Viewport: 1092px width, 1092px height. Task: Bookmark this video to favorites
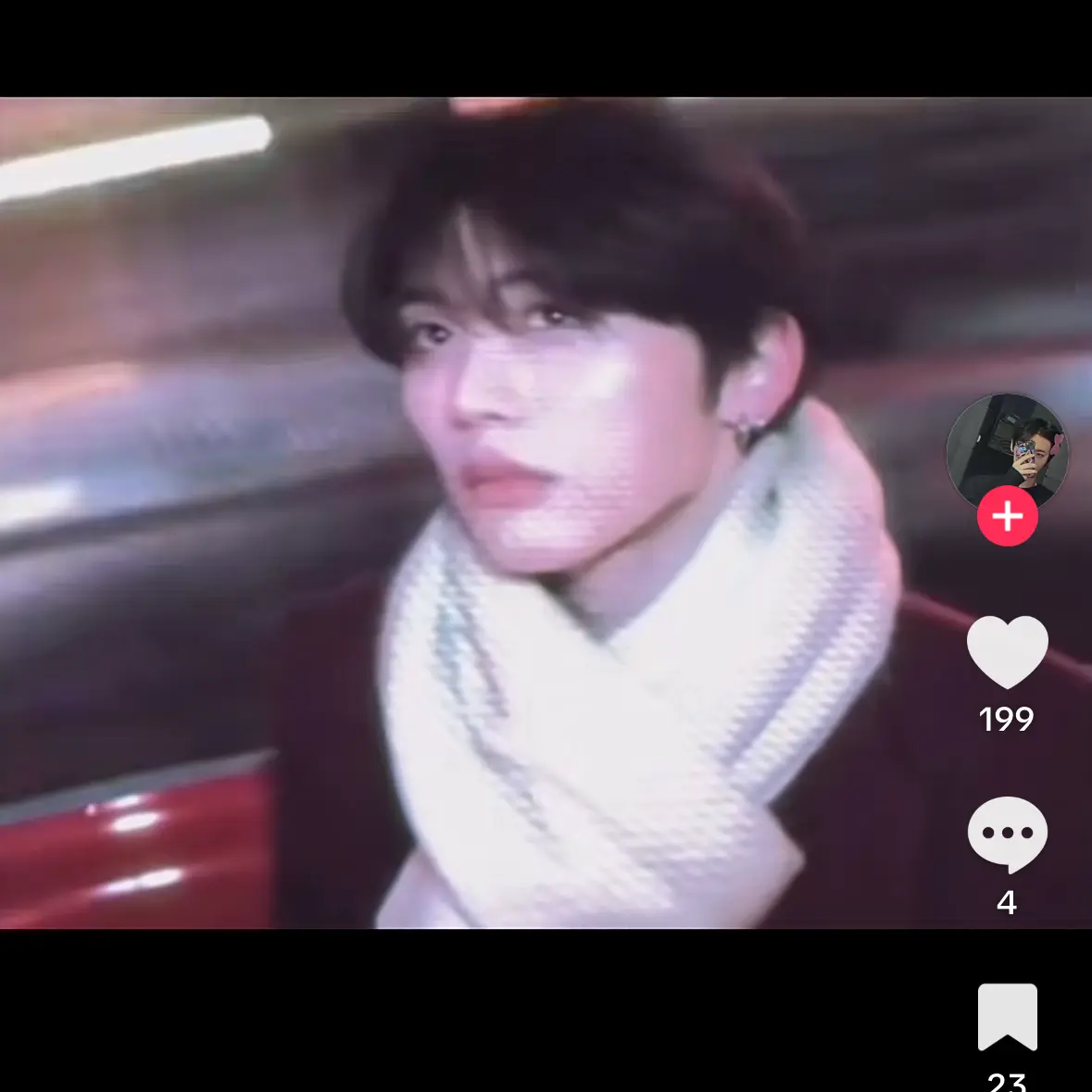tap(1007, 1016)
